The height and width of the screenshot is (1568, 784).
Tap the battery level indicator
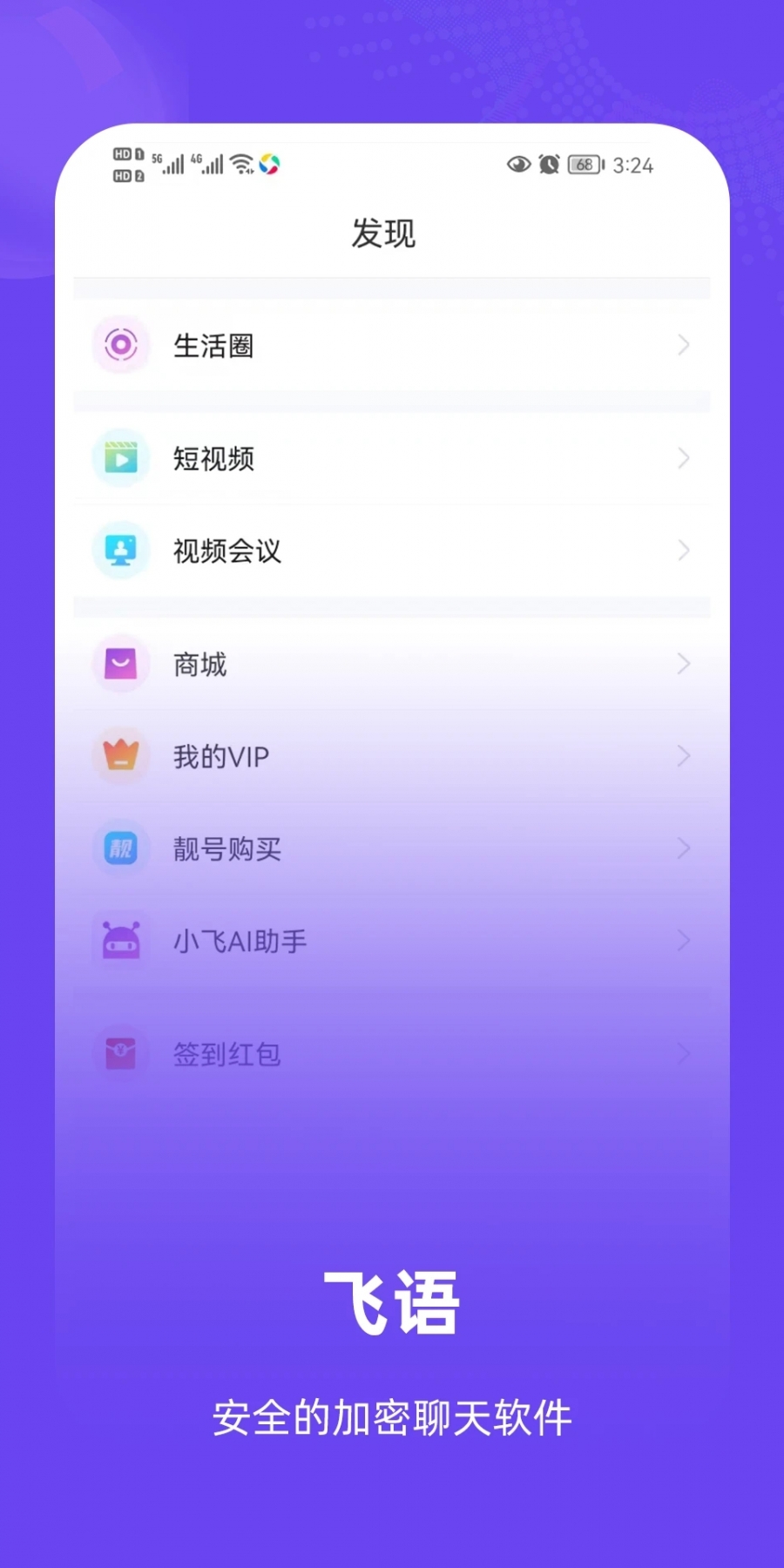click(x=585, y=165)
